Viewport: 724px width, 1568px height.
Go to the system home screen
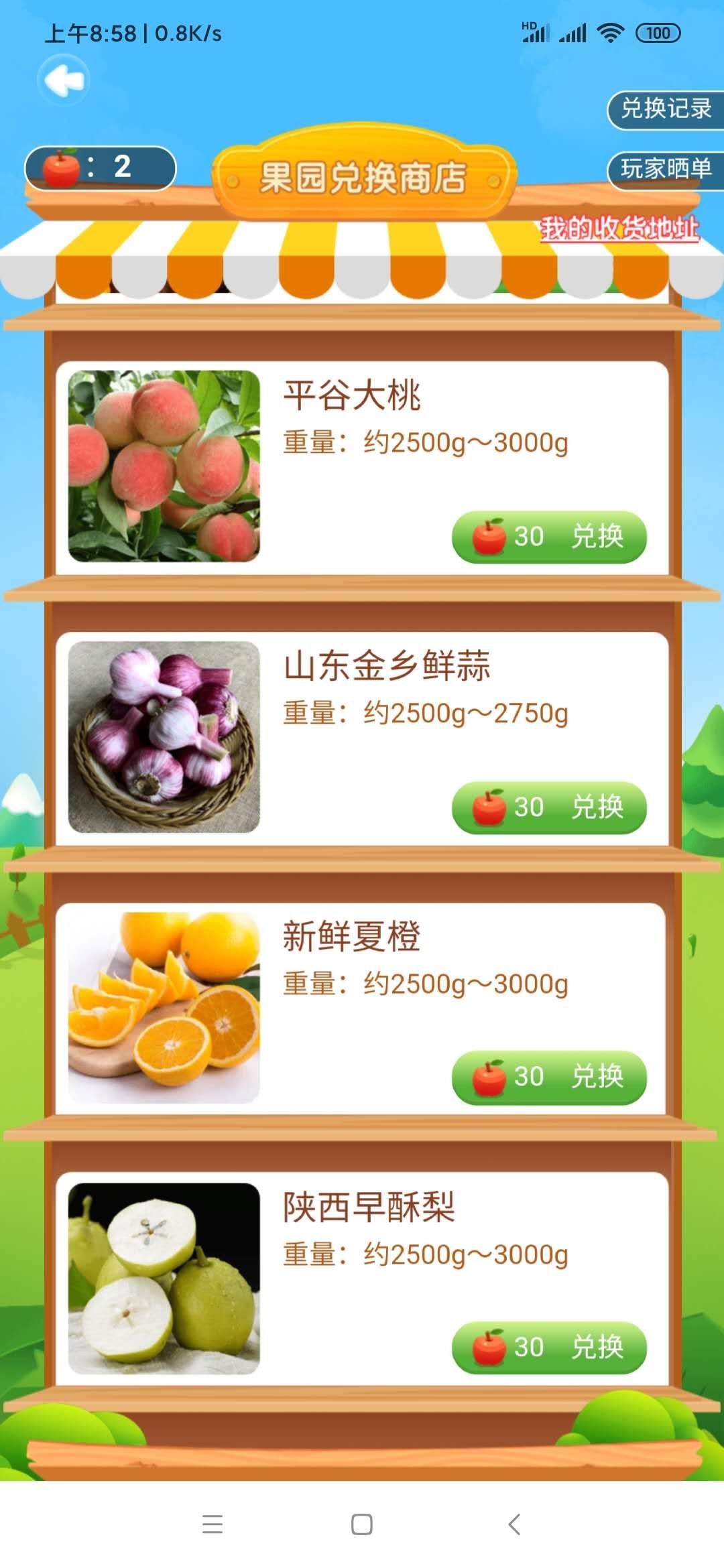[362, 1524]
